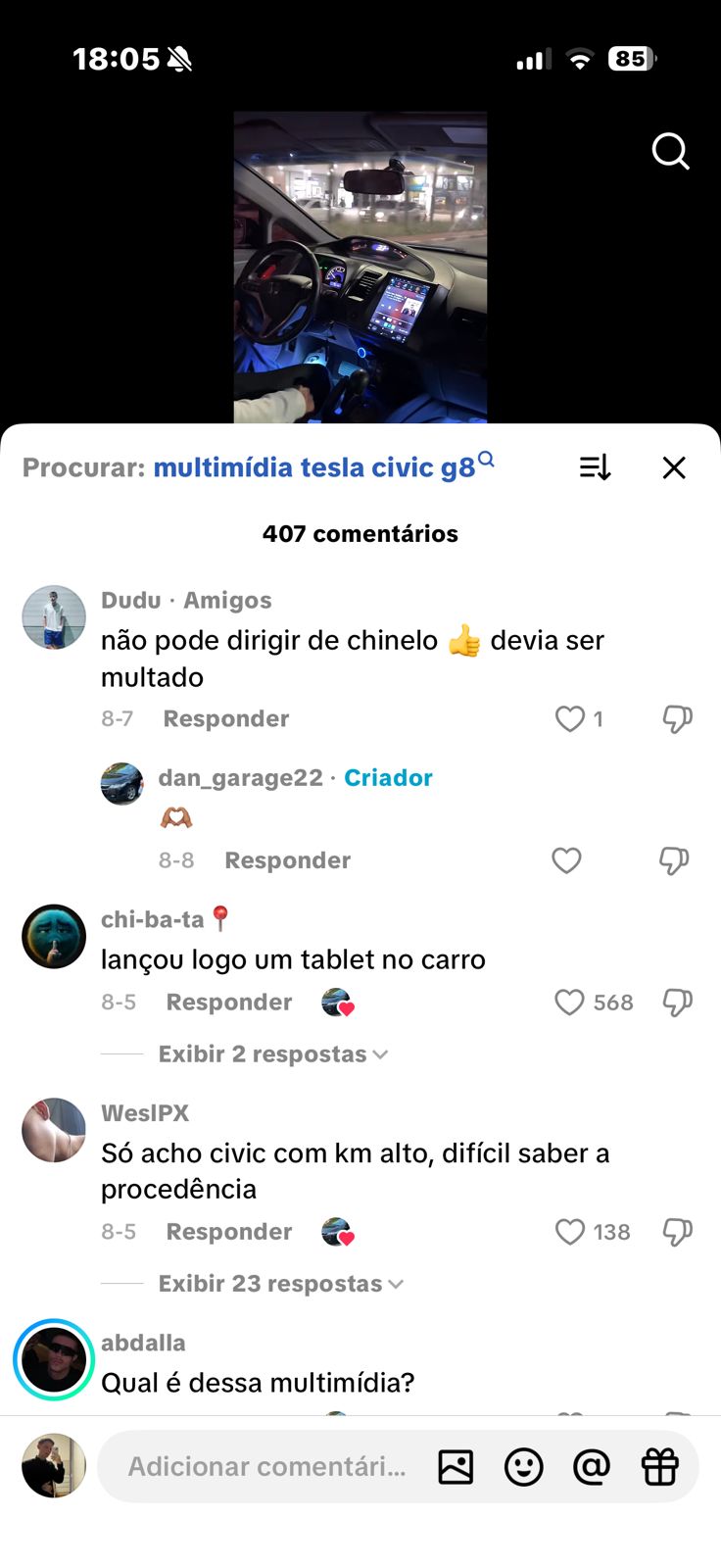Image resolution: width=721 pixels, height=1568 pixels.
Task: Like Dudu's comment
Action: (x=570, y=719)
